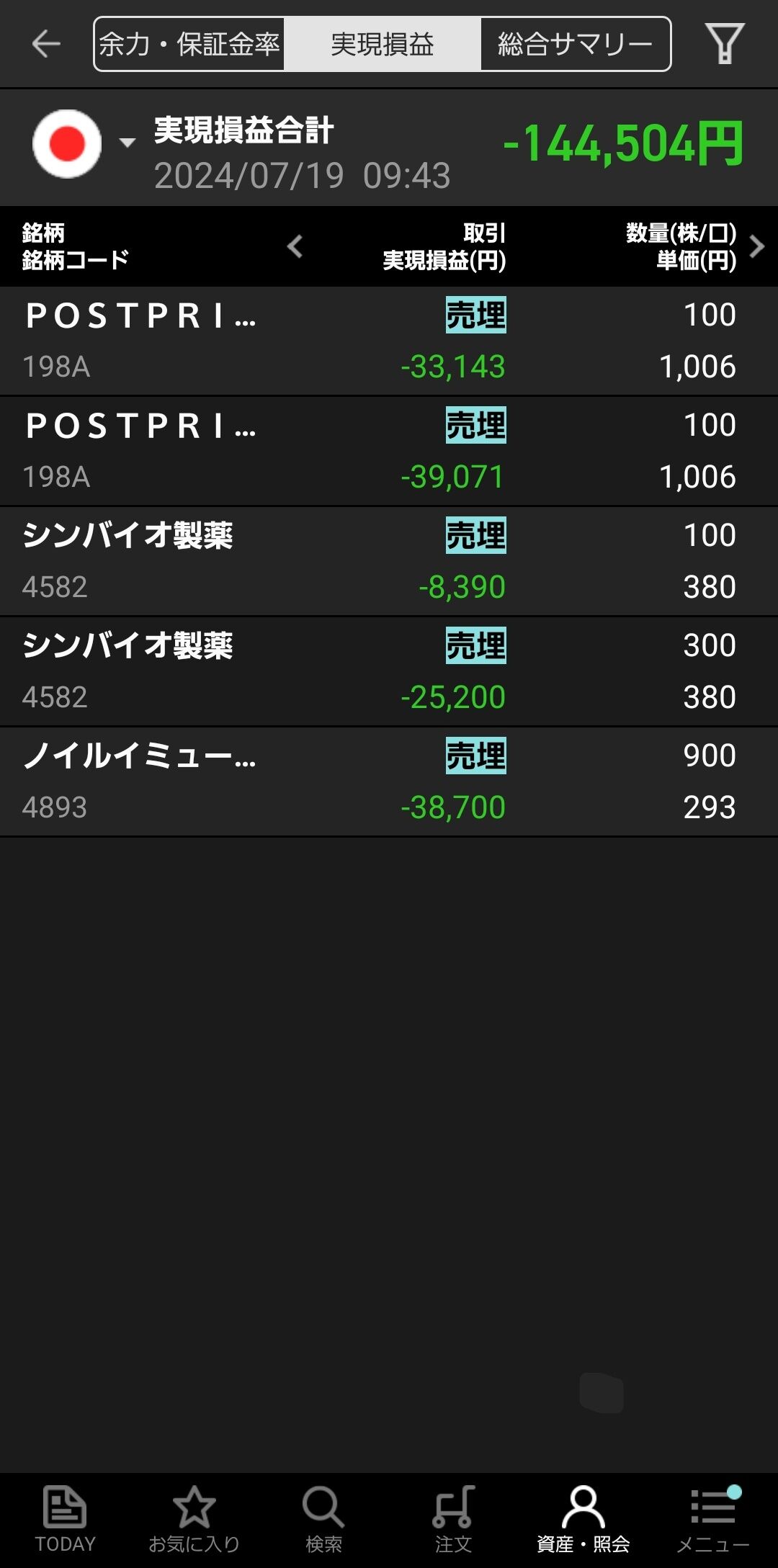Open the filter funnel icon

724,44
